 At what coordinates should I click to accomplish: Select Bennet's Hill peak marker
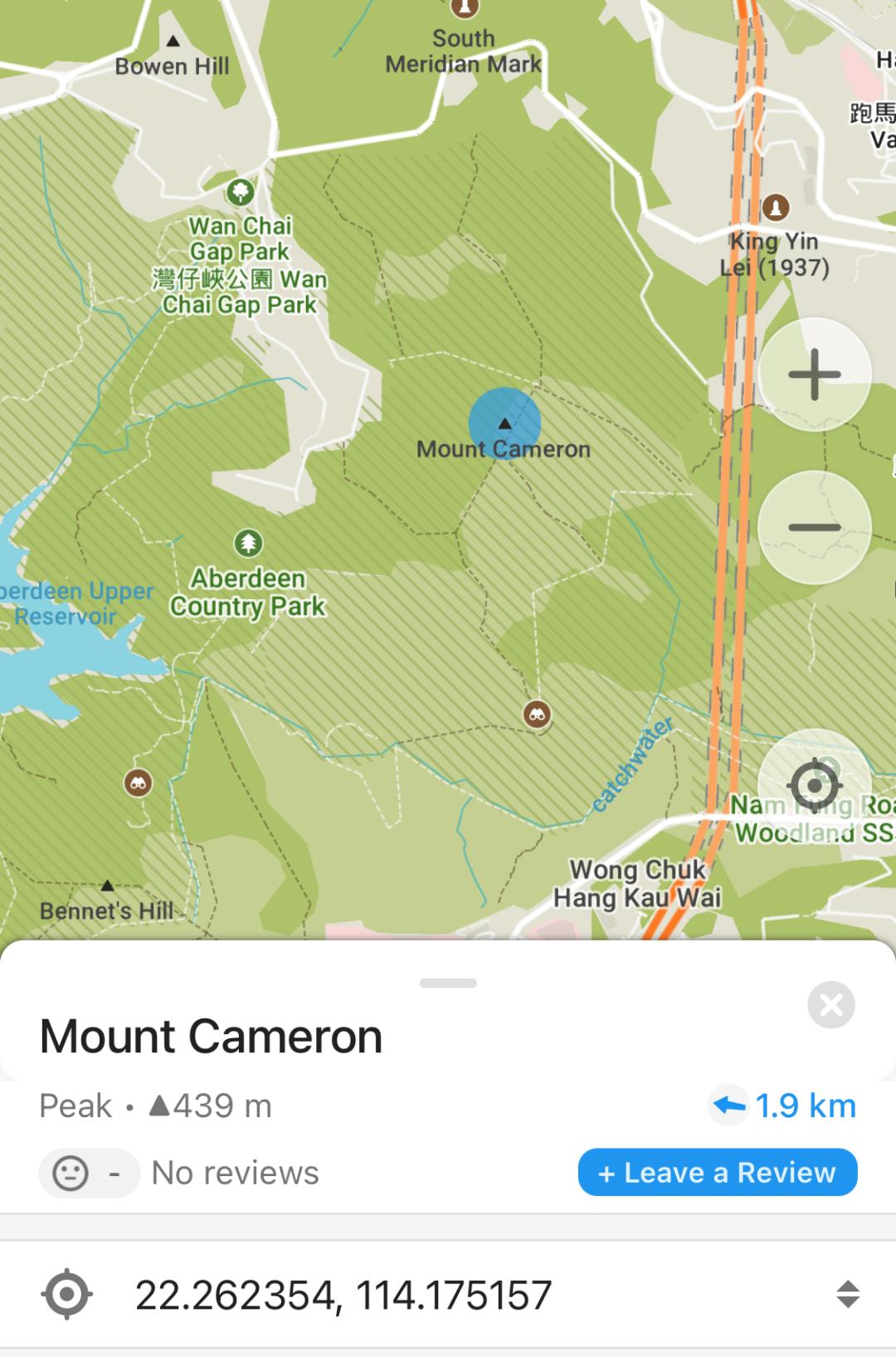[x=107, y=886]
